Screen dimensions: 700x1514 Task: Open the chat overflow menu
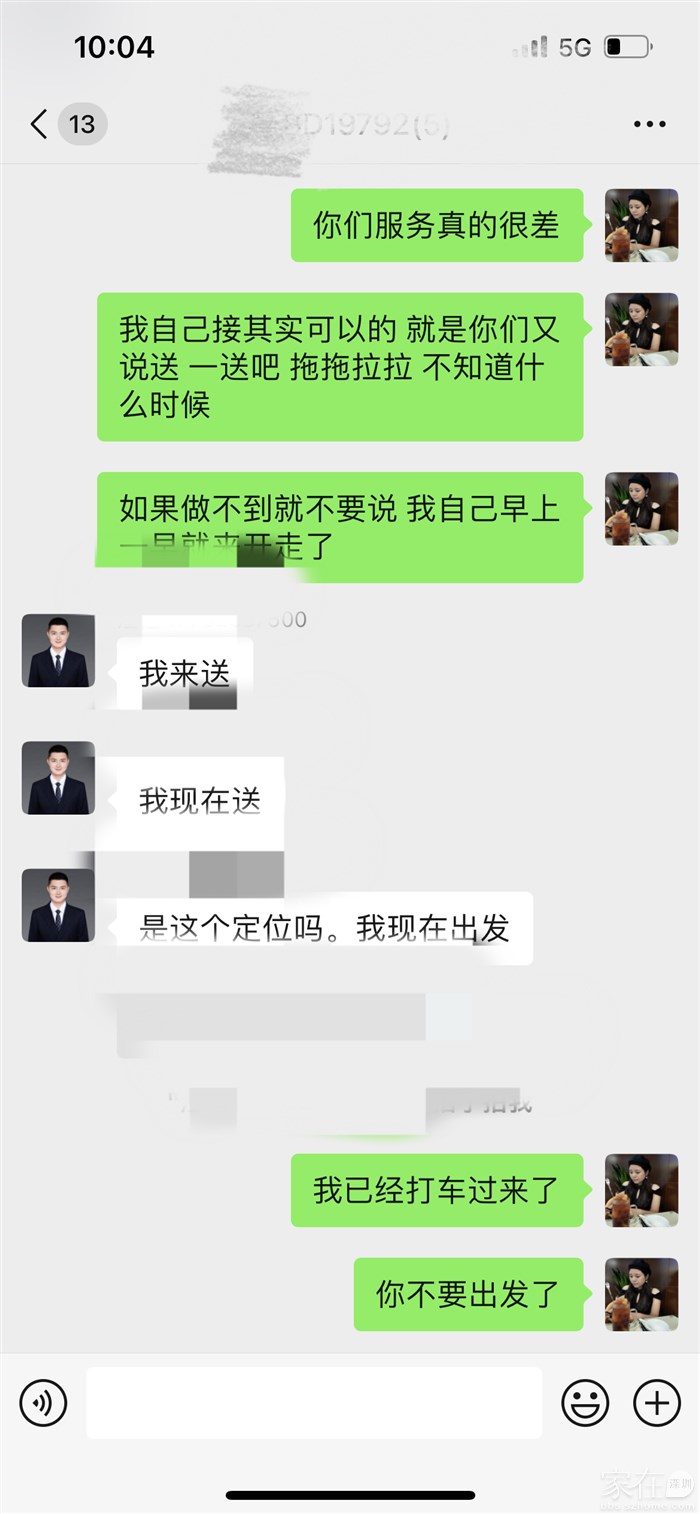coord(649,124)
